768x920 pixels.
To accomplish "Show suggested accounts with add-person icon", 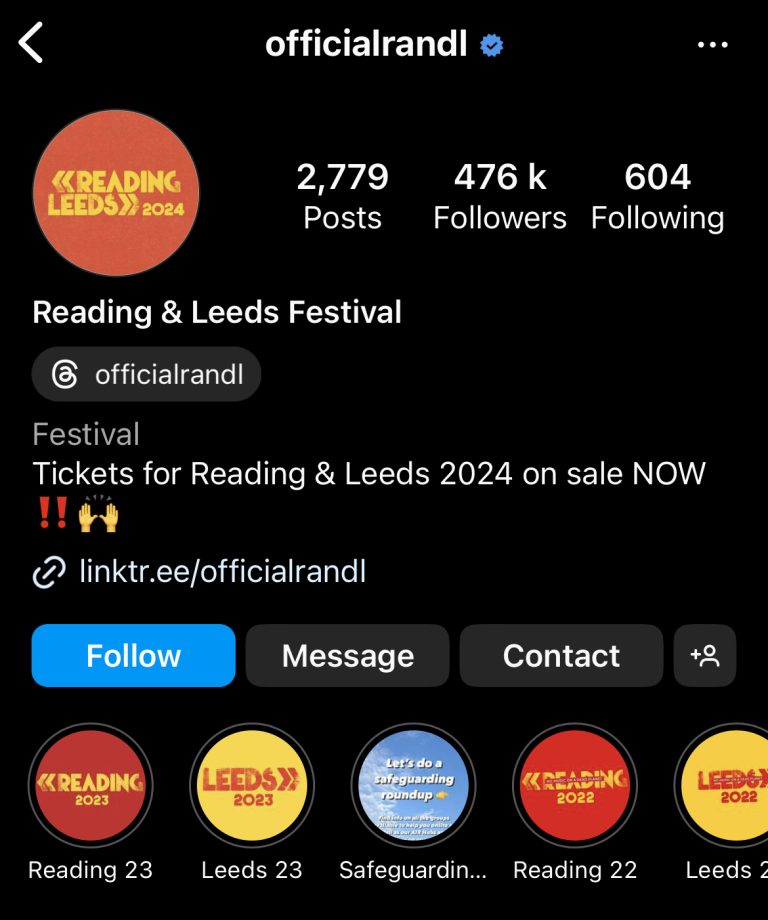I will pos(705,656).
